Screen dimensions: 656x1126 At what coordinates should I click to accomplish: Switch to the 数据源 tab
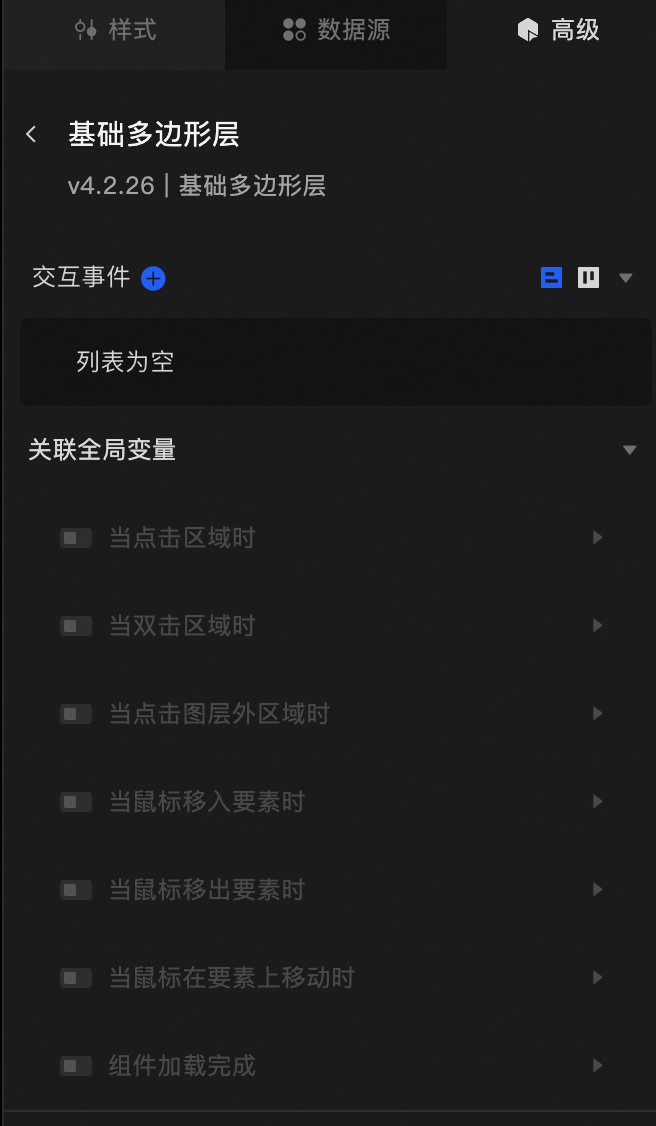tap(336, 30)
